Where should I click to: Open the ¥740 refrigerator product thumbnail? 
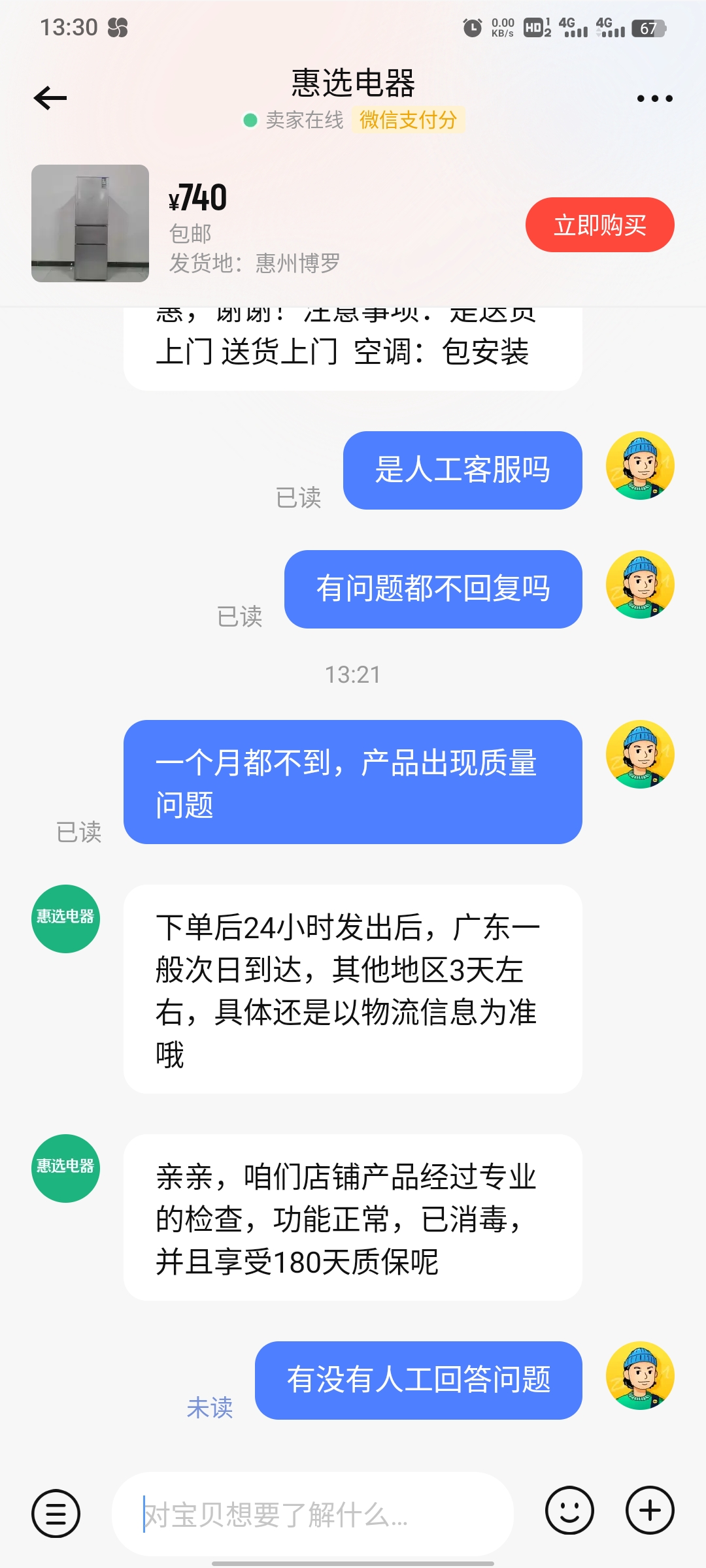[90, 223]
